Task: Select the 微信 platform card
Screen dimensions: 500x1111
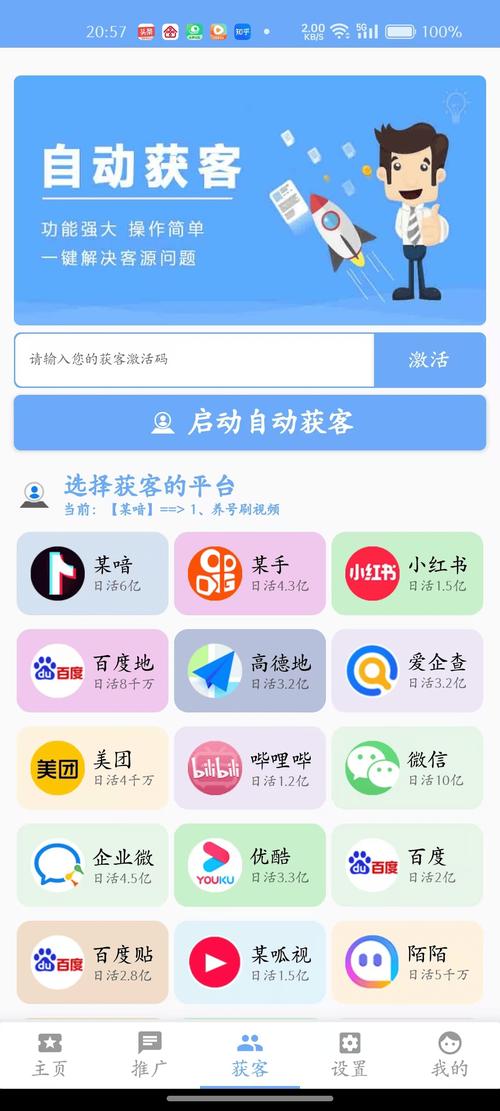Action: tap(407, 767)
